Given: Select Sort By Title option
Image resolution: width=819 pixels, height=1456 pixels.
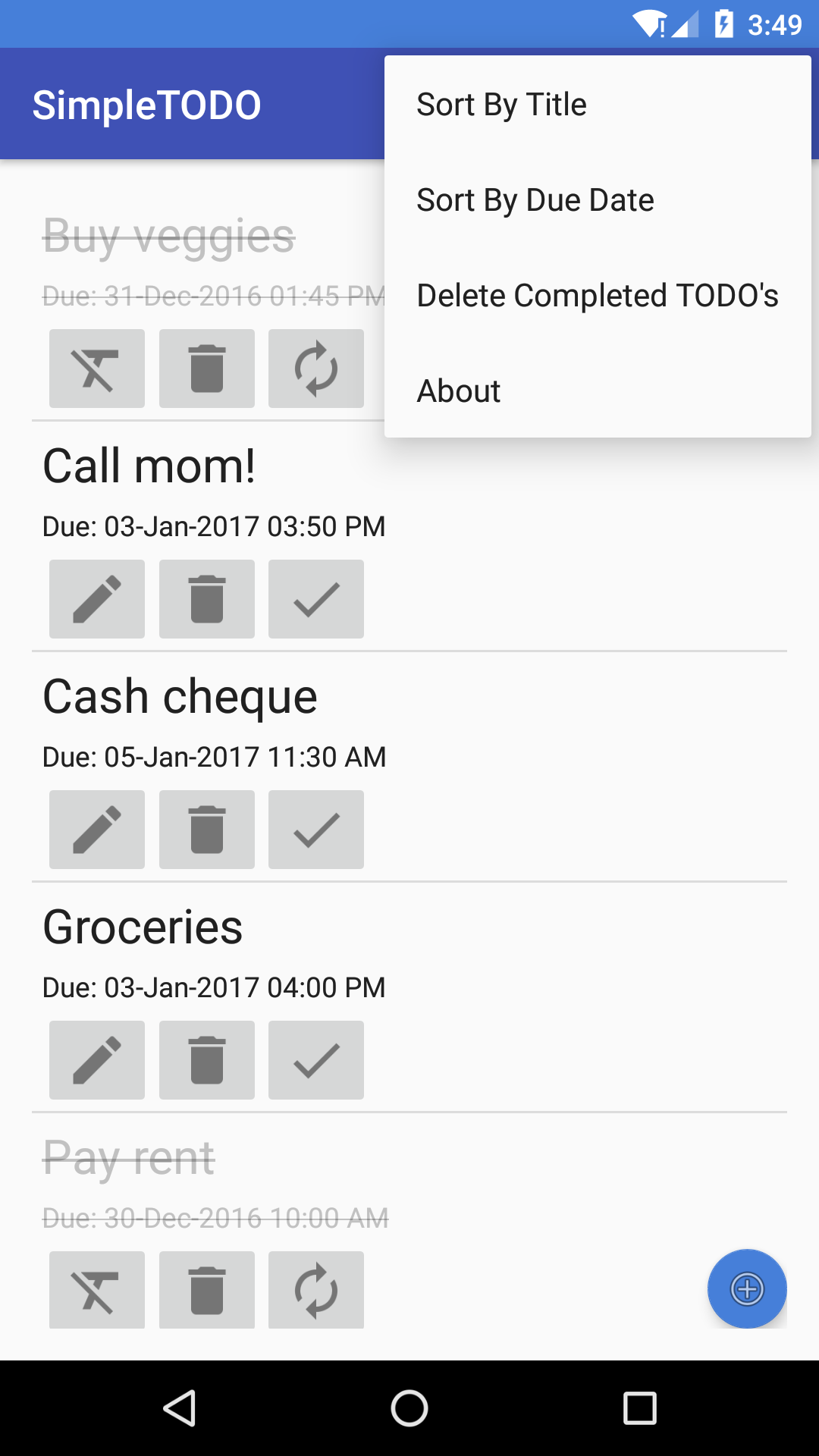Looking at the screenshot, I should tap(597, 105).
